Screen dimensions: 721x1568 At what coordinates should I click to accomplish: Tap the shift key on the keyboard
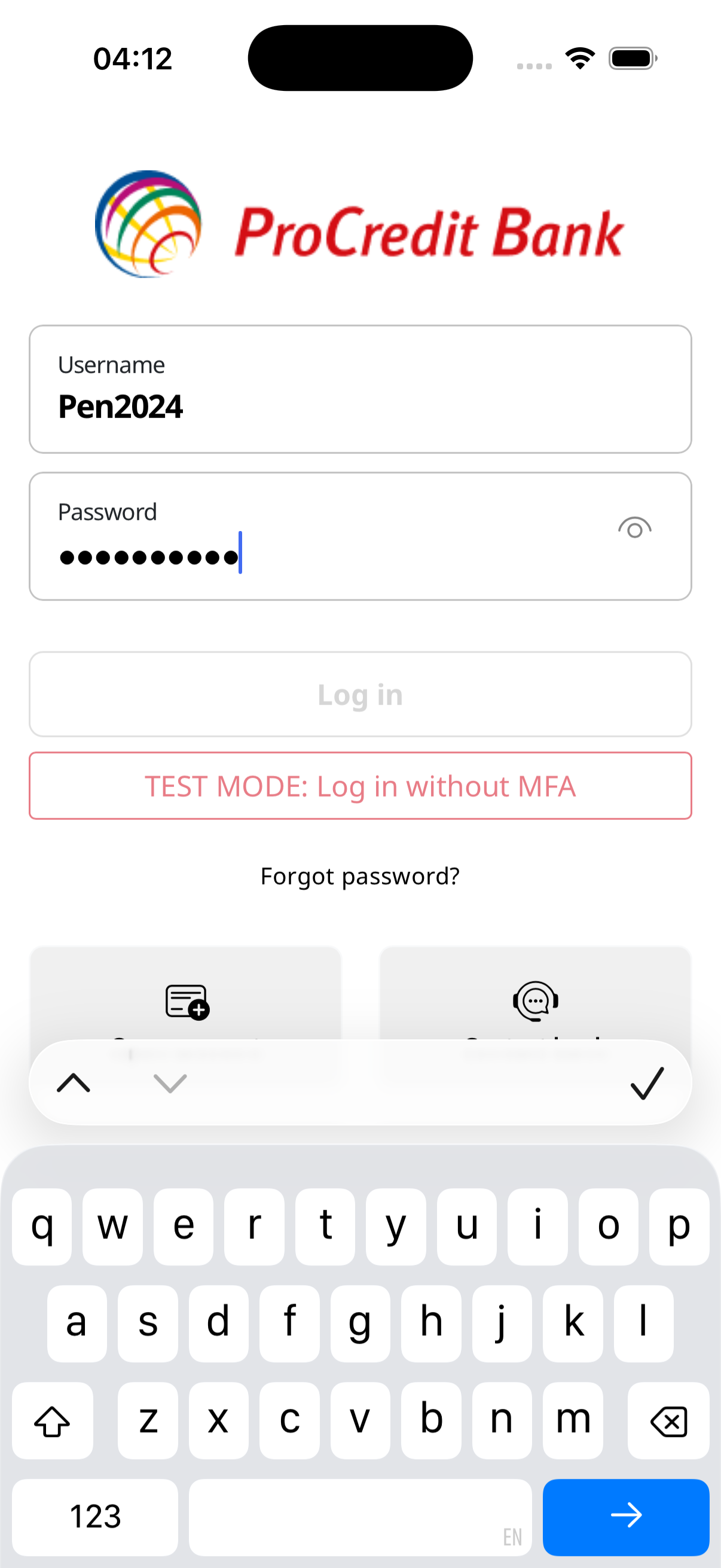click(x=53, y=1421)
